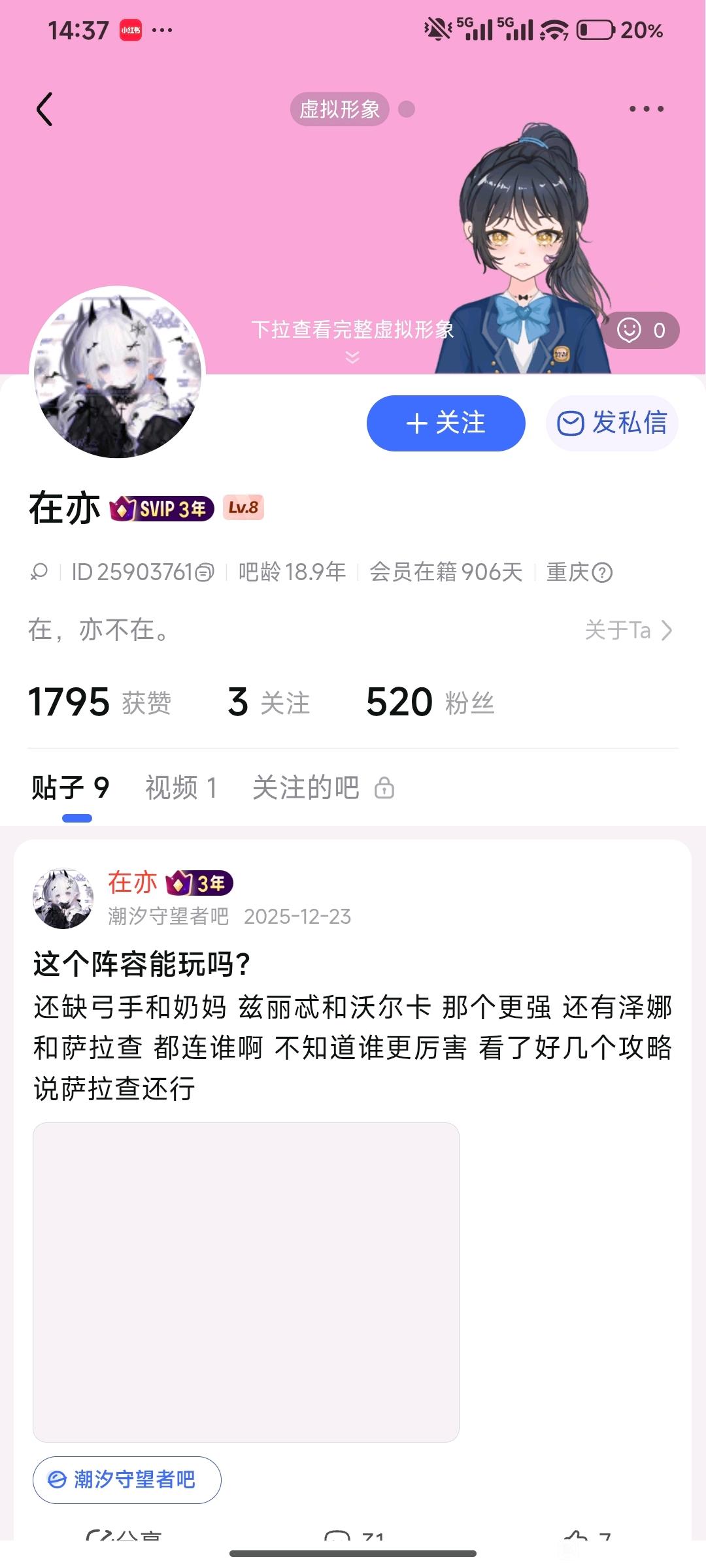Open the three-dot overflow menu
This screenshot has height=1568, width=706.
646,109
